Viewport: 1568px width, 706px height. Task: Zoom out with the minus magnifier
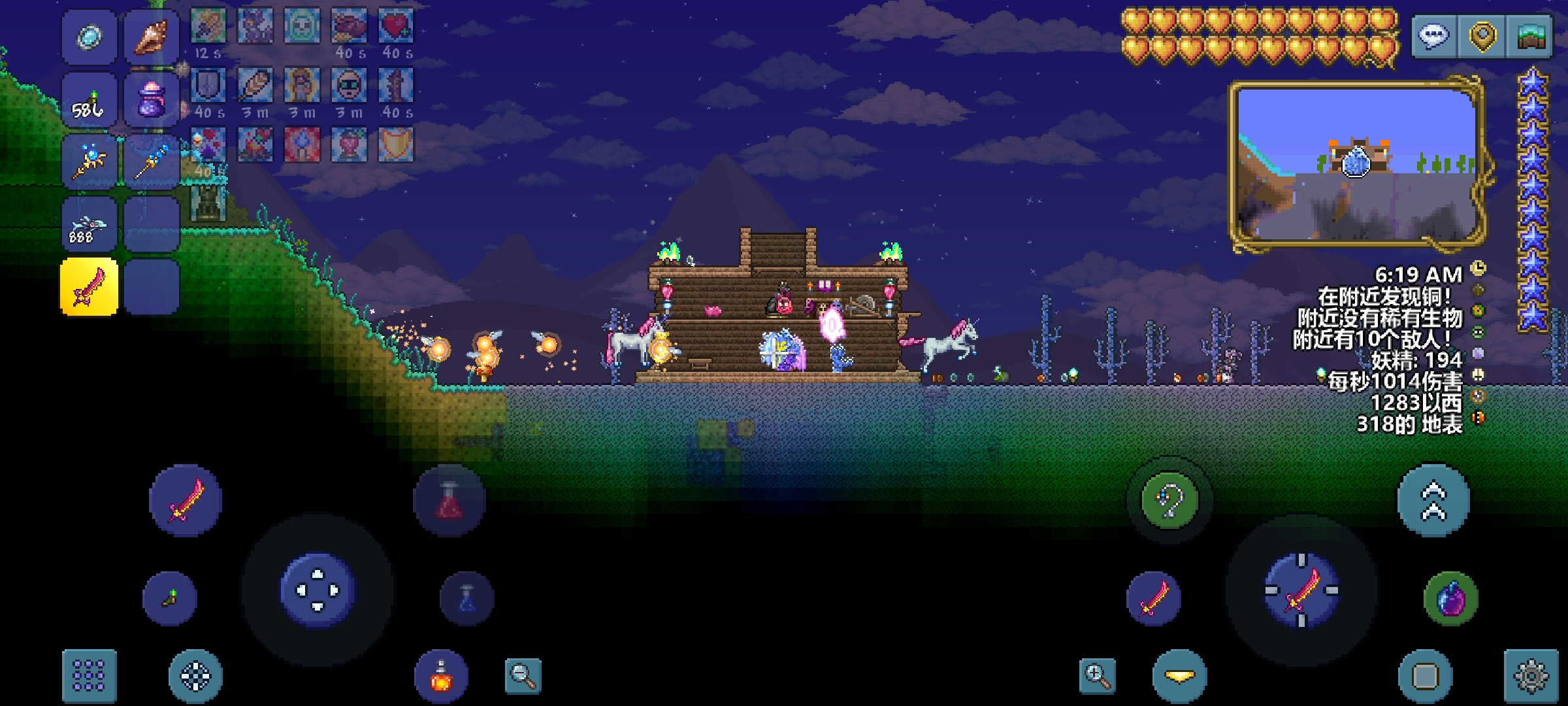pos(523,675)
